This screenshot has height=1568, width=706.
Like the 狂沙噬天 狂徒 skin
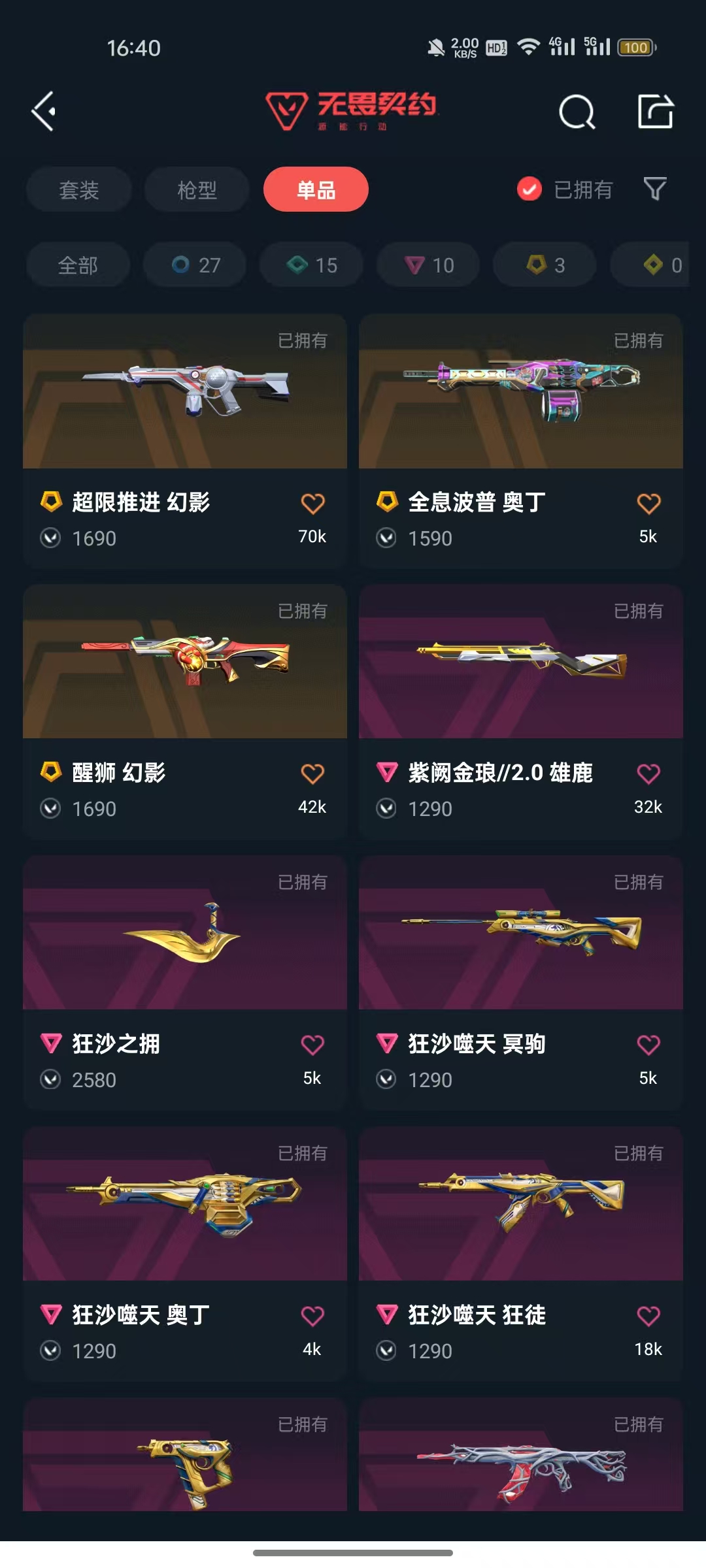point(648,1316)
